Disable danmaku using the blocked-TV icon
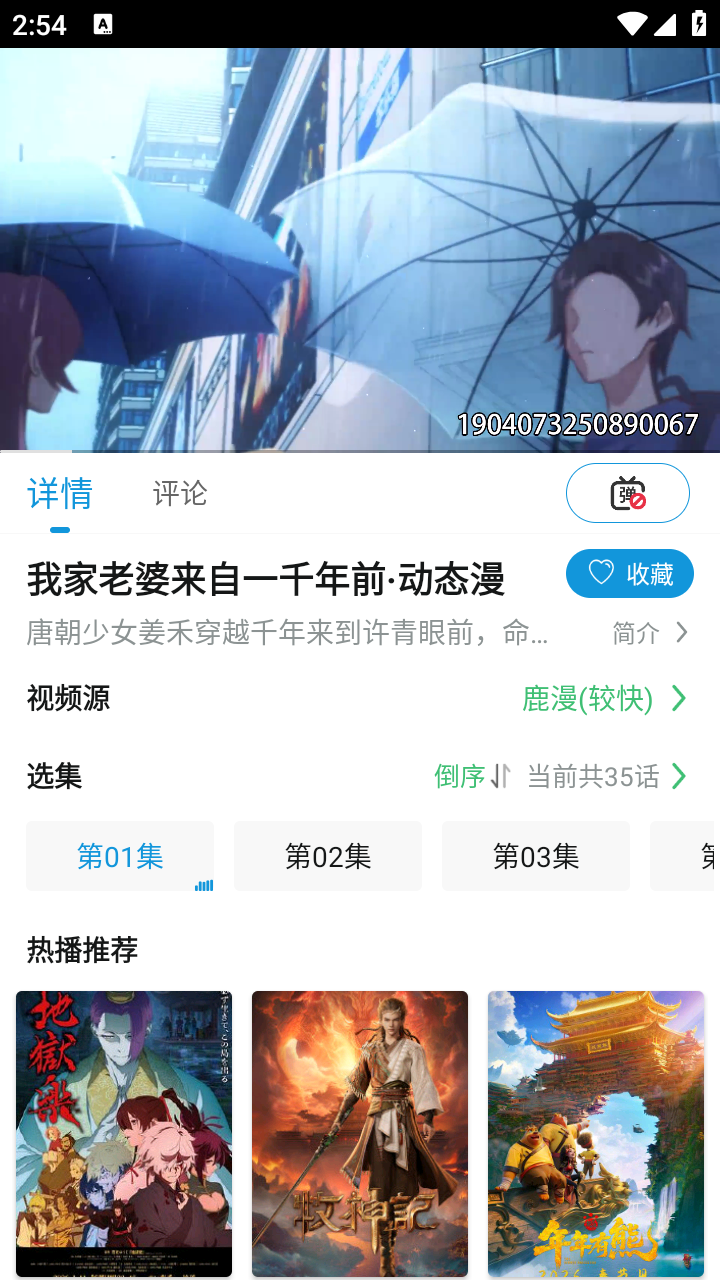Viewport: 720px width, 1280px height. point(627,492)
